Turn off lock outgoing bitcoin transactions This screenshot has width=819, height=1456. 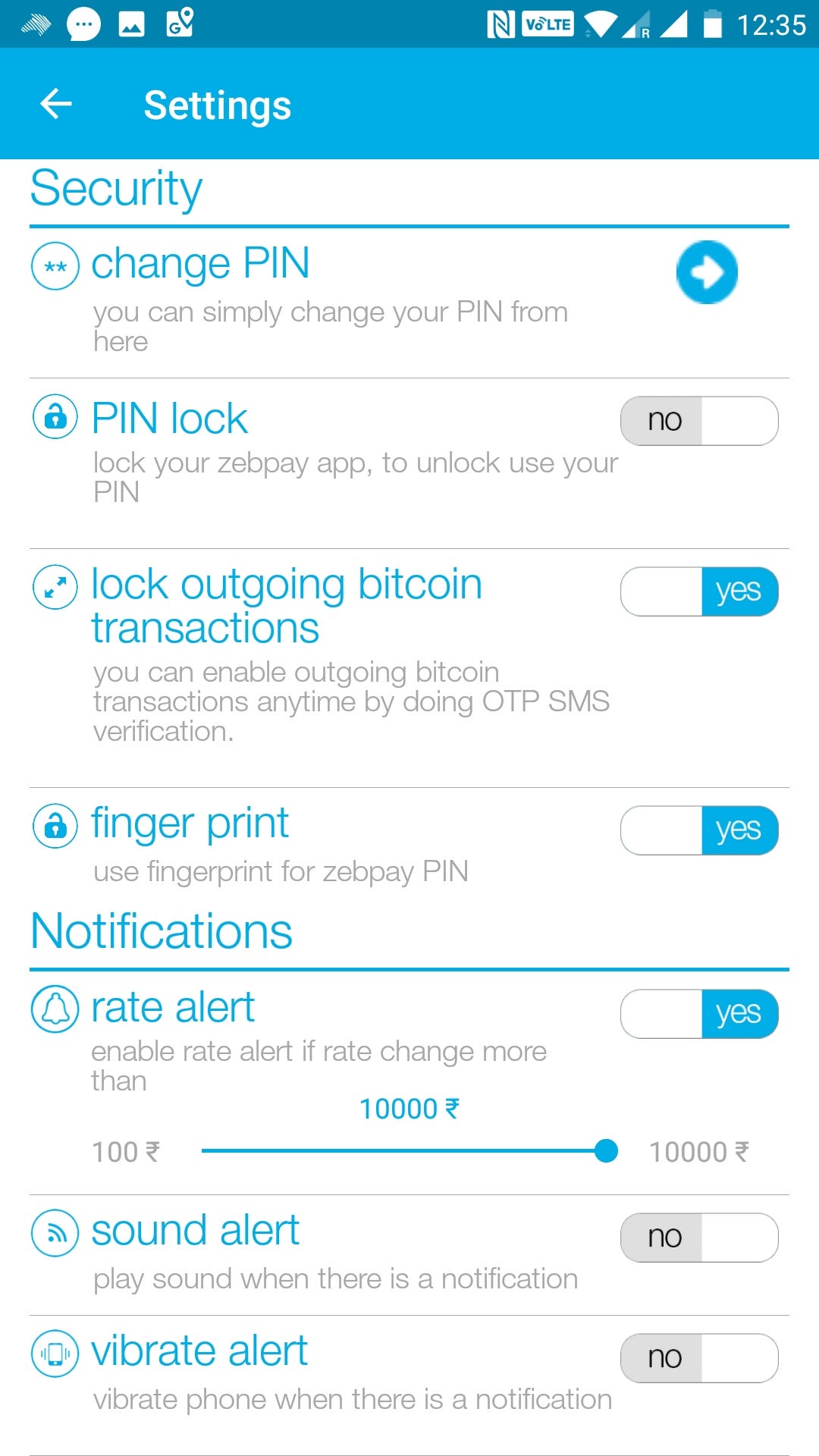699,591
